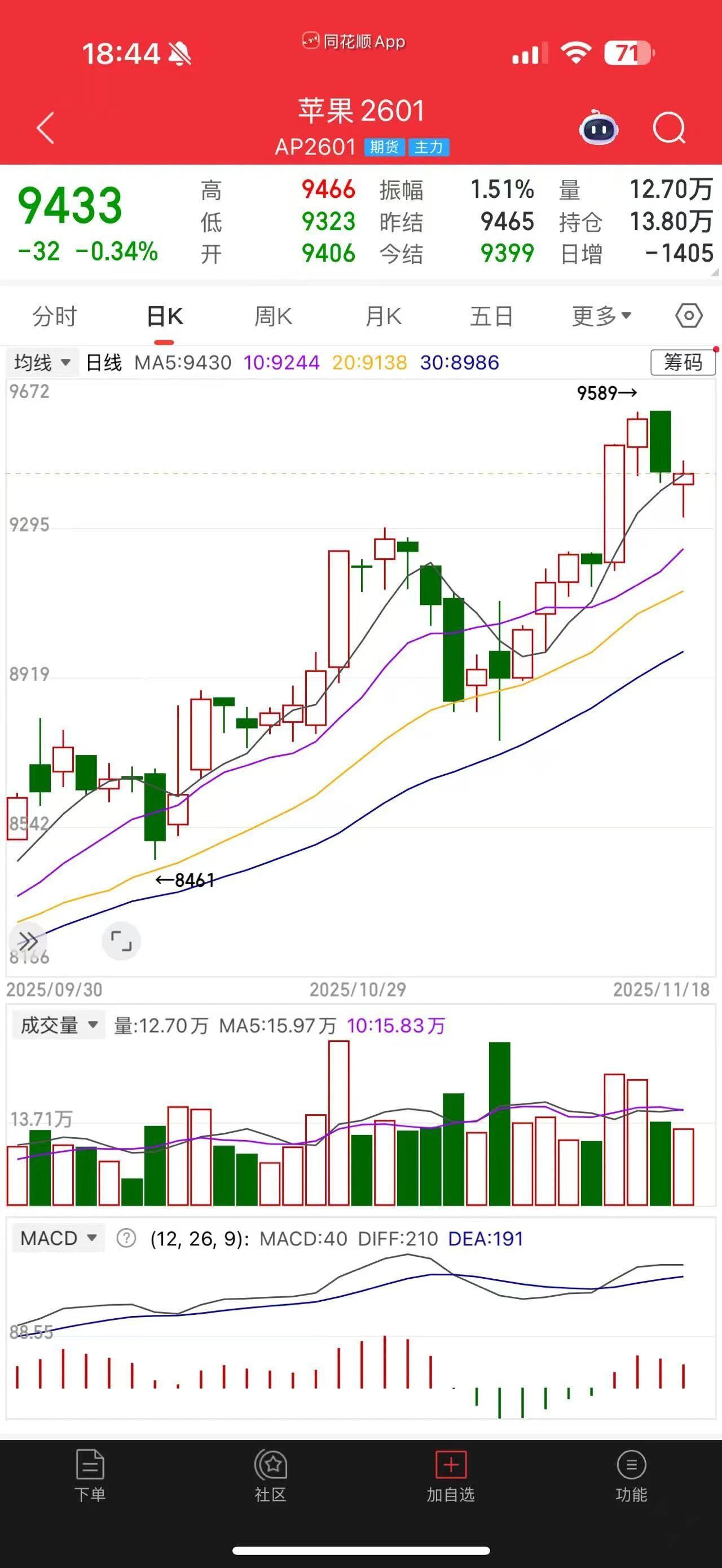Viewport: 722px width, 1568px height.
Task: Switch to the 五日 chart tab
Action: [491, 316]
